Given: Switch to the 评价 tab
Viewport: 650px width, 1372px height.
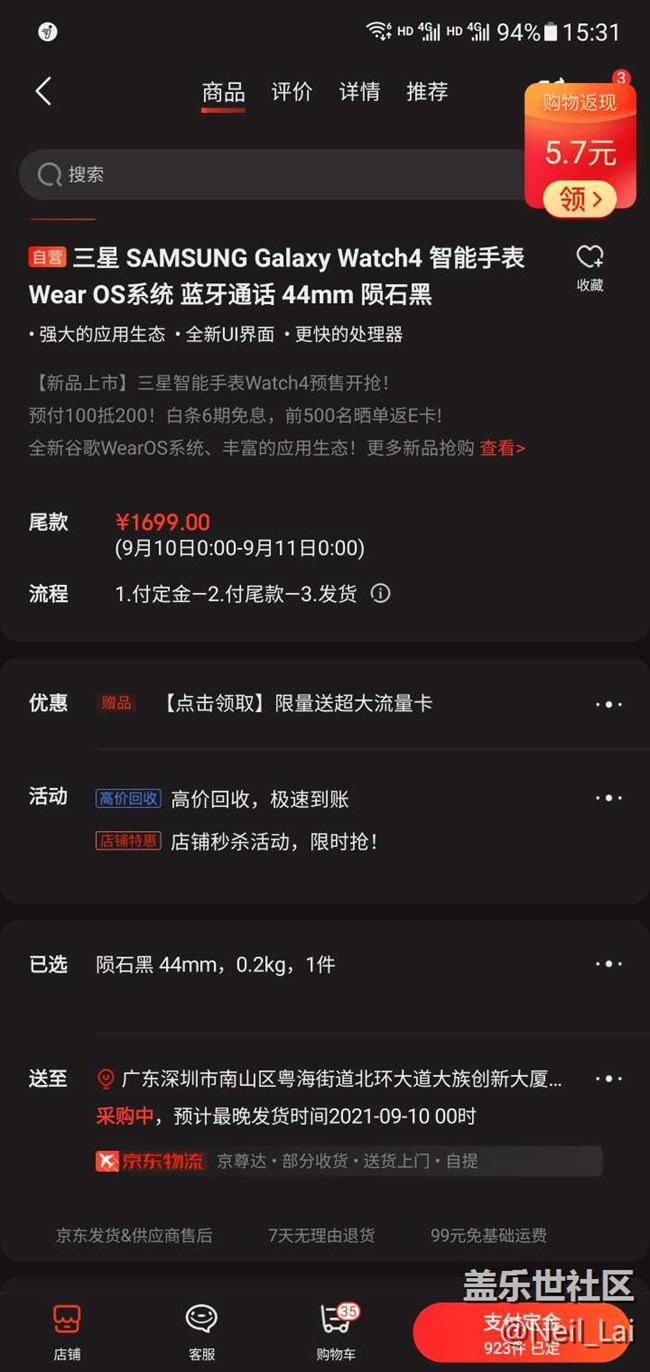Looking at the screenshot, I should [291, 92].
